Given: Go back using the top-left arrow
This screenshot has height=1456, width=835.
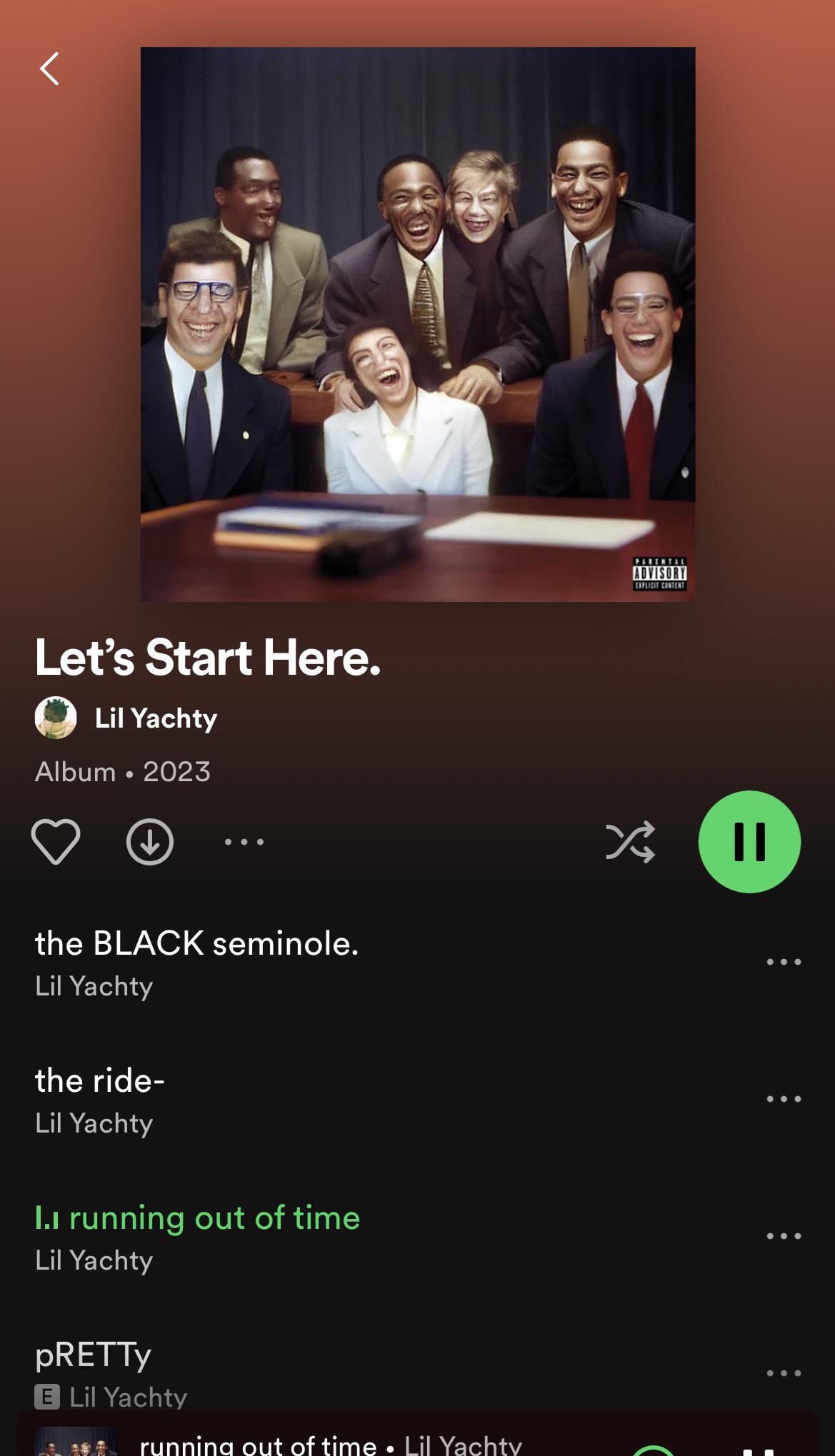Looking at the screenshot, I should [x=49, y=69].
